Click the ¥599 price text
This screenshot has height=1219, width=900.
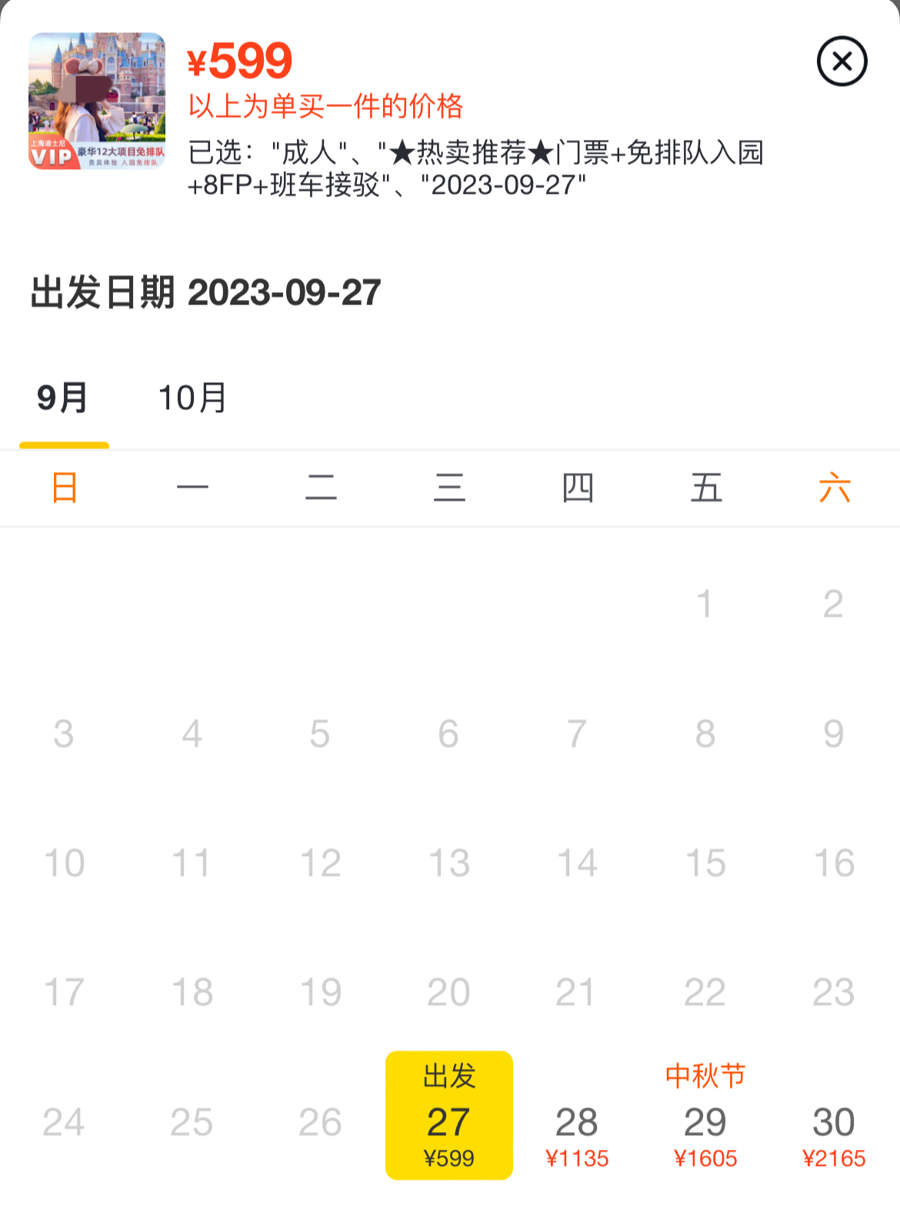[x=240, y=60]
